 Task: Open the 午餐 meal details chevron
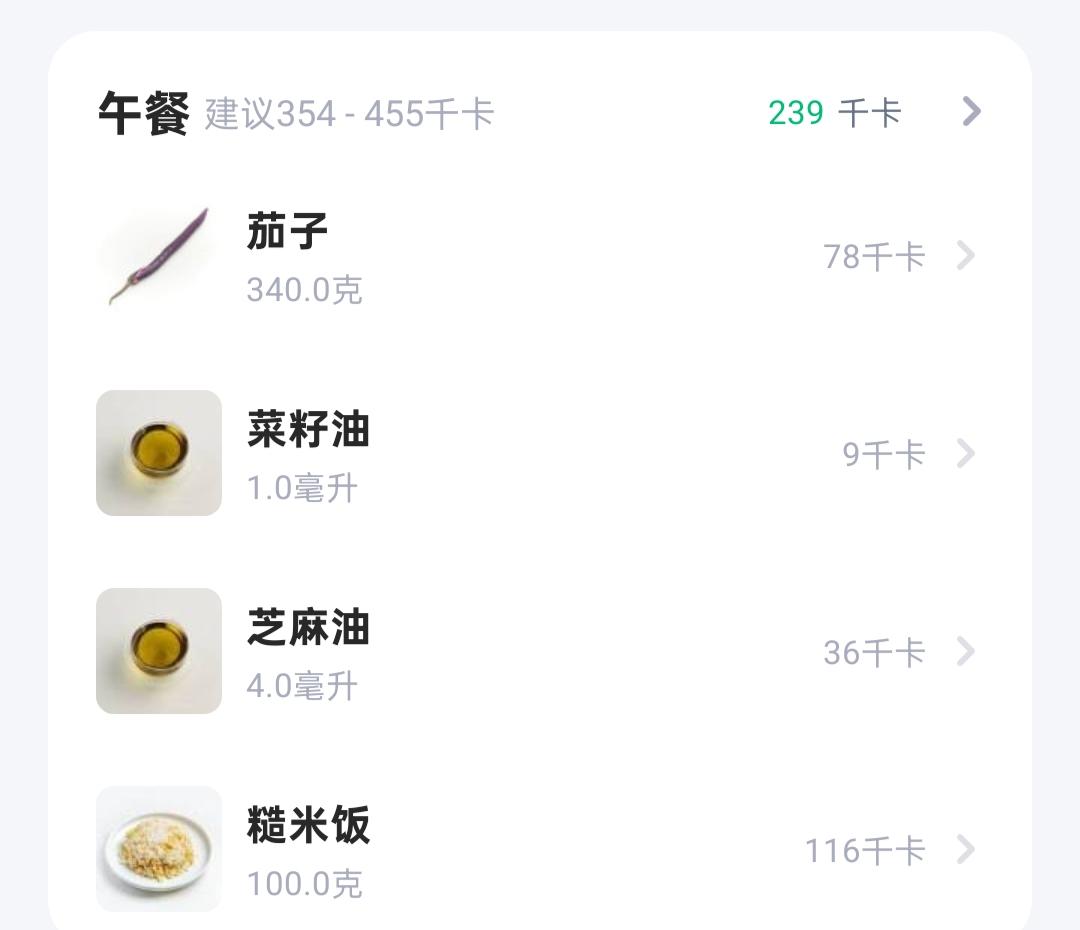point(971,112)
